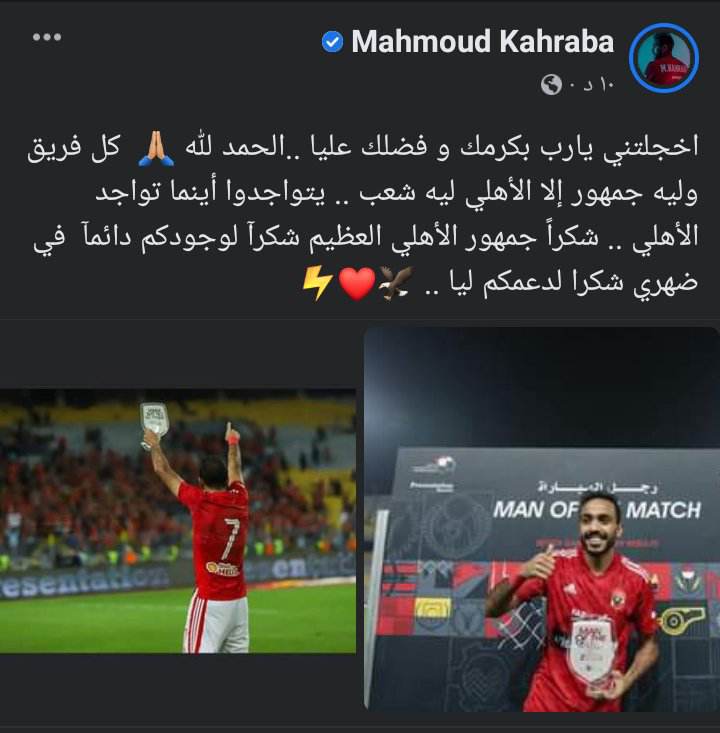Open the photo of player wearing number 7
720x733 pixels.
point(178,520)
